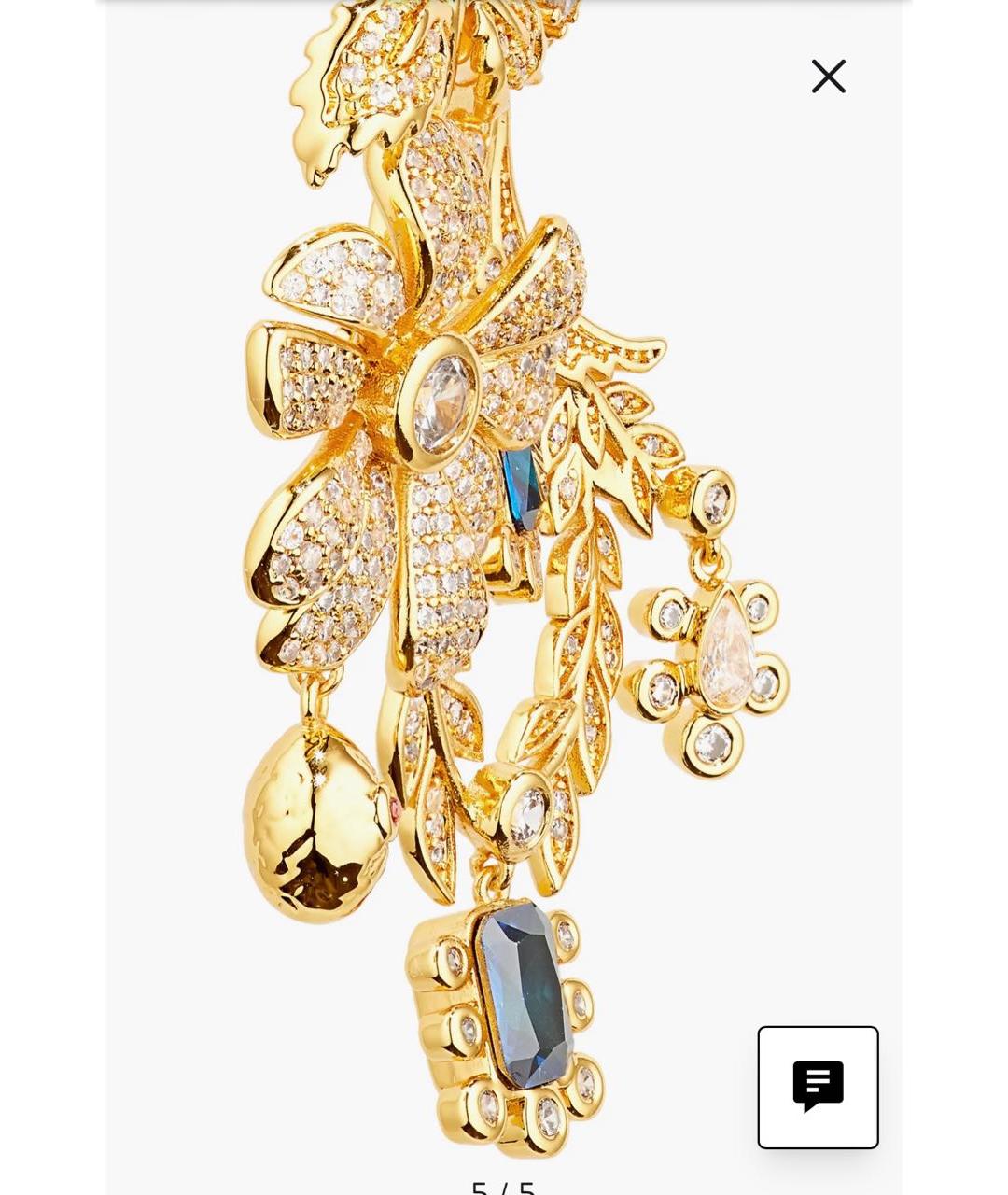Image resolution: width=1008 pixels, height=1195 pixels.
Task: Close the full-screen image viewer
Action: [828, 77]
